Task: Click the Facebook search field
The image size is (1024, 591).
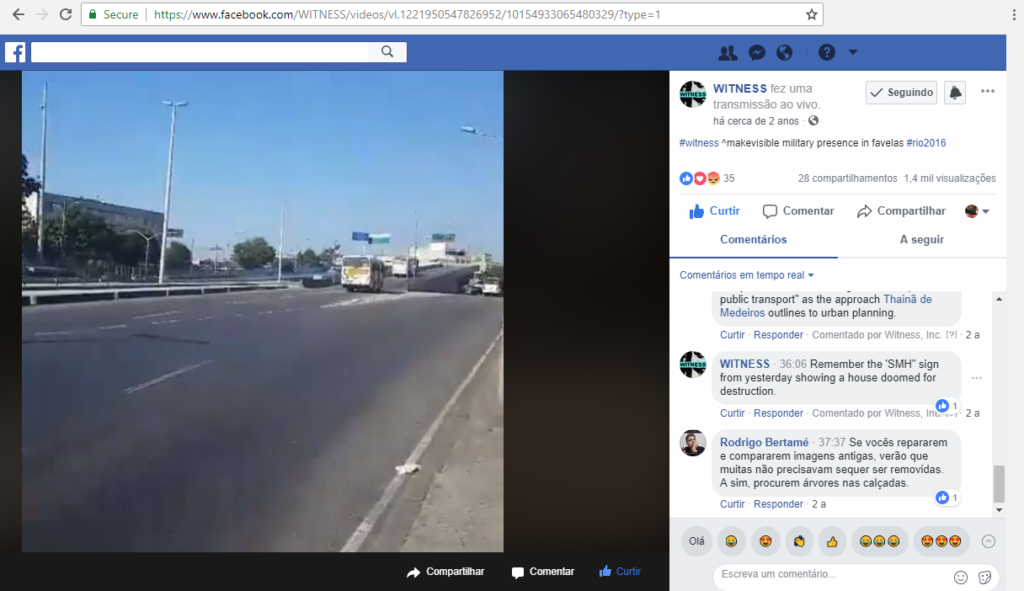Action: pos(200,52)
